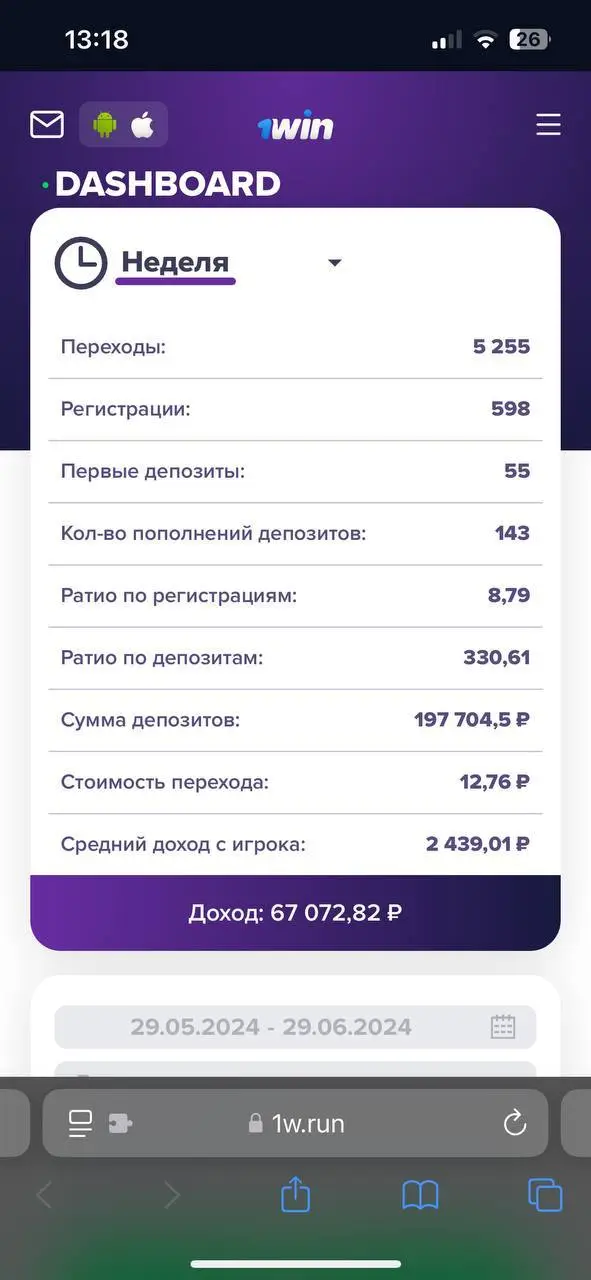Reload the page in Safari

(x=514, y=1124)
